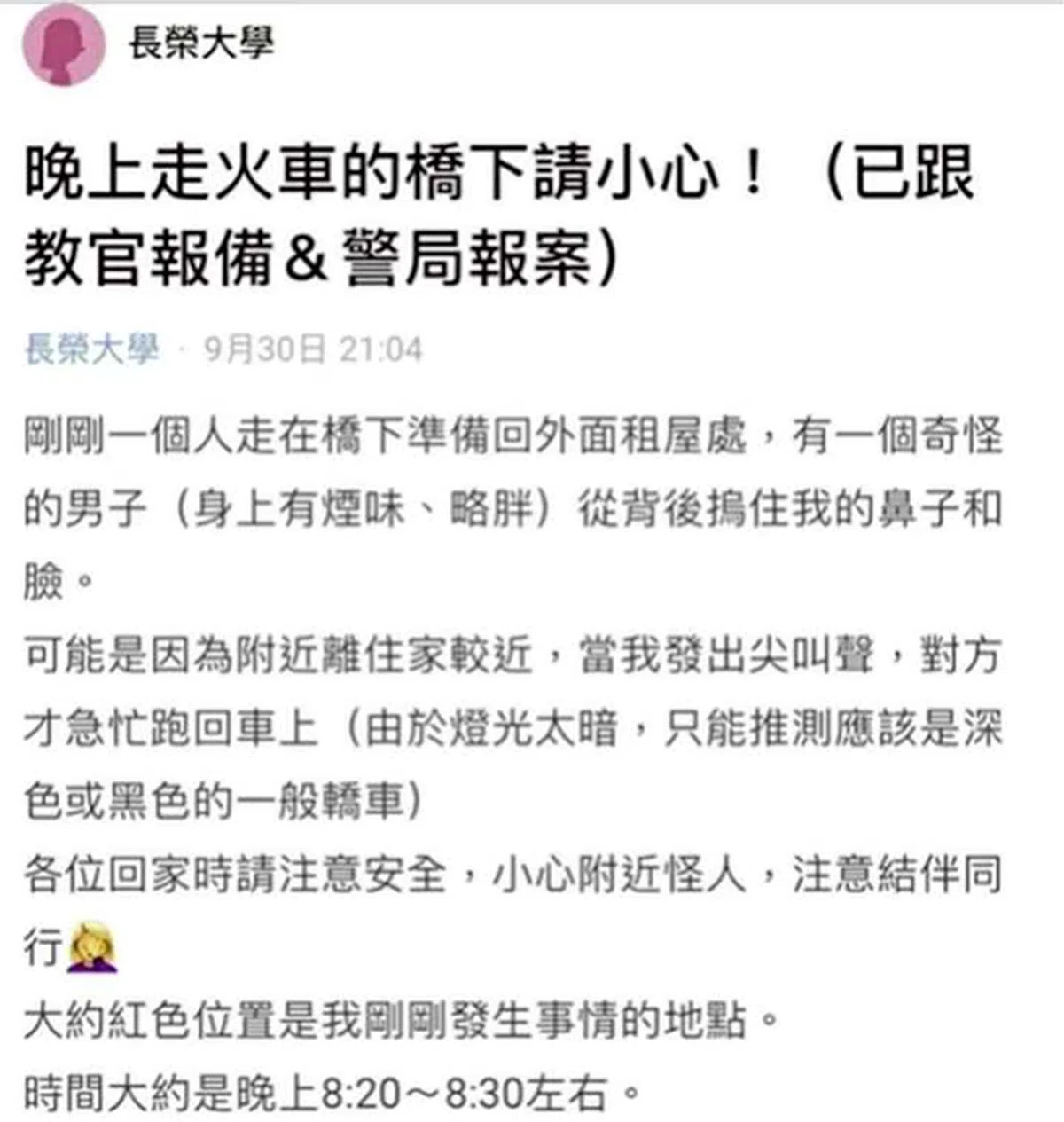
Task: Click the timestamp 9月30日 21:04
Action: click(315, 348)
